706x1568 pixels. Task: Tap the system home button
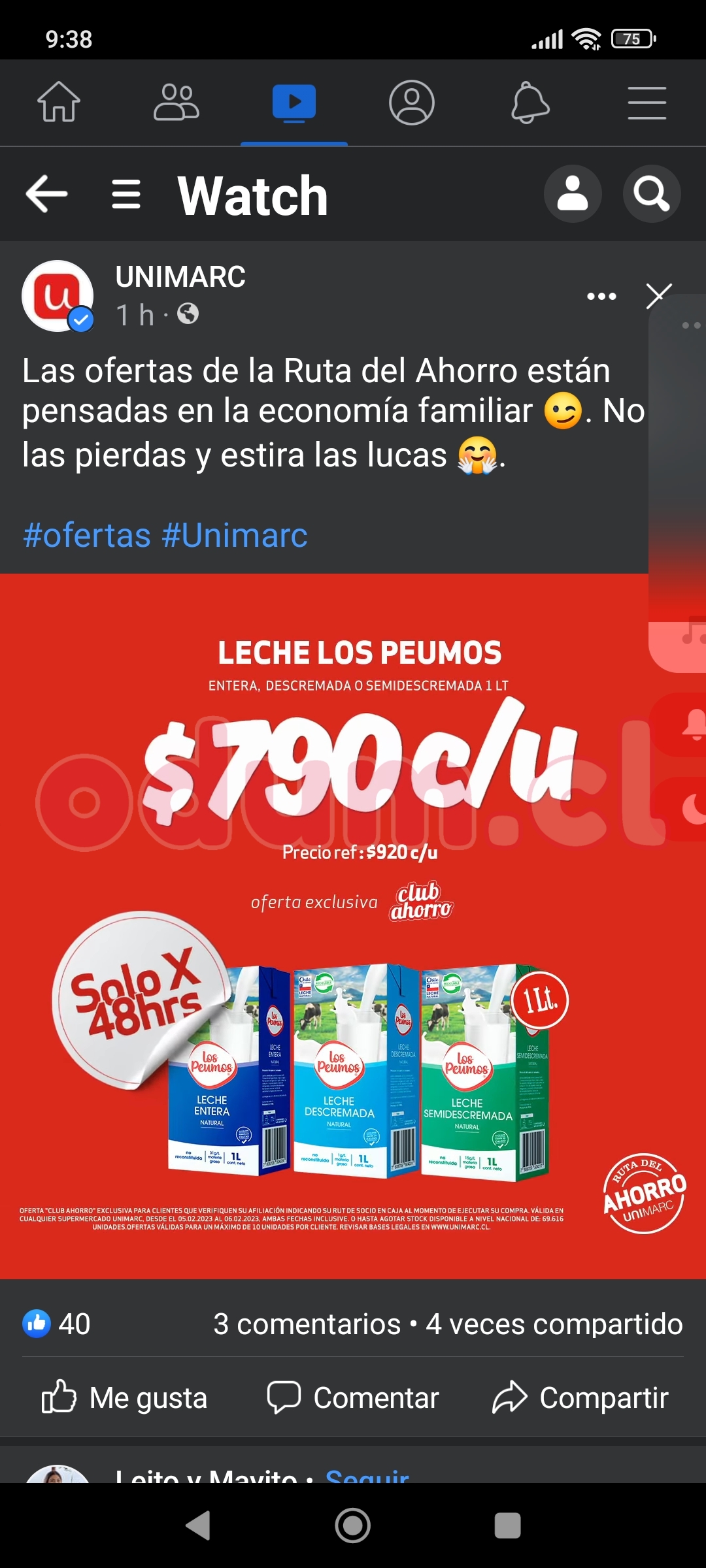pos(352,1526)
